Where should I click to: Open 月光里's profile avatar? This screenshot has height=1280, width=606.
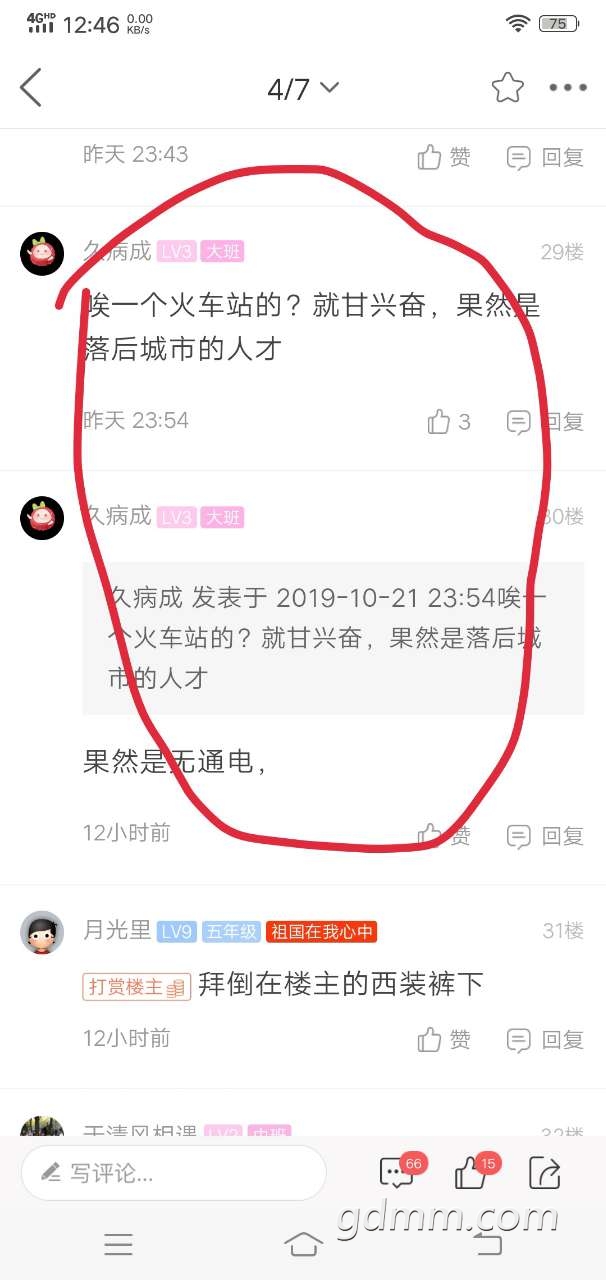click(42, 933)
